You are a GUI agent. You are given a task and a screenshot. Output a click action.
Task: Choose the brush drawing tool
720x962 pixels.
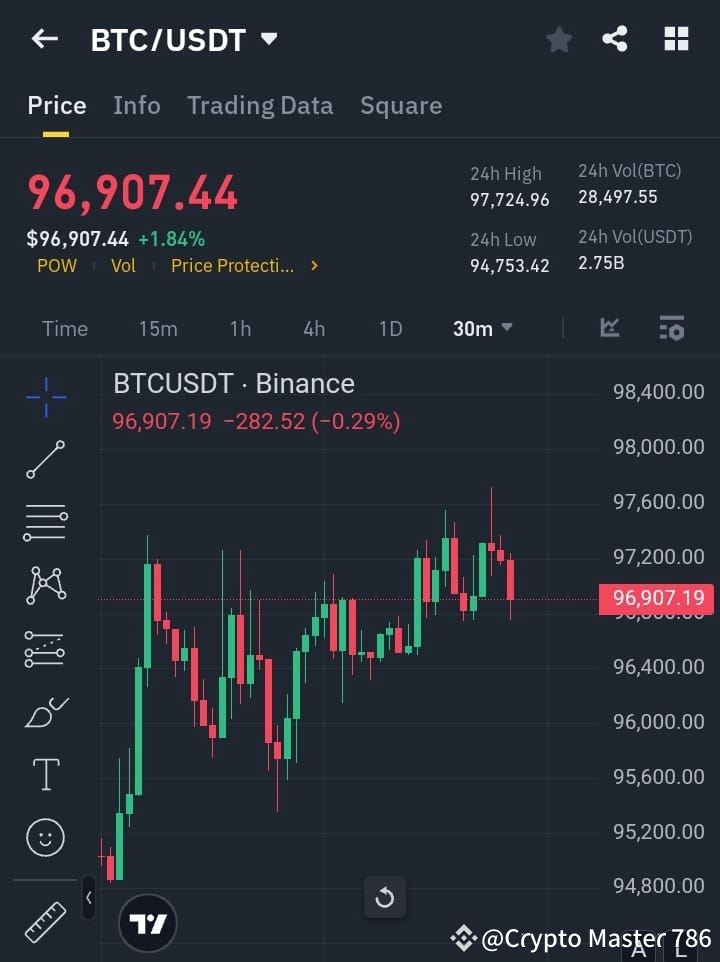(x=45, y=711)
